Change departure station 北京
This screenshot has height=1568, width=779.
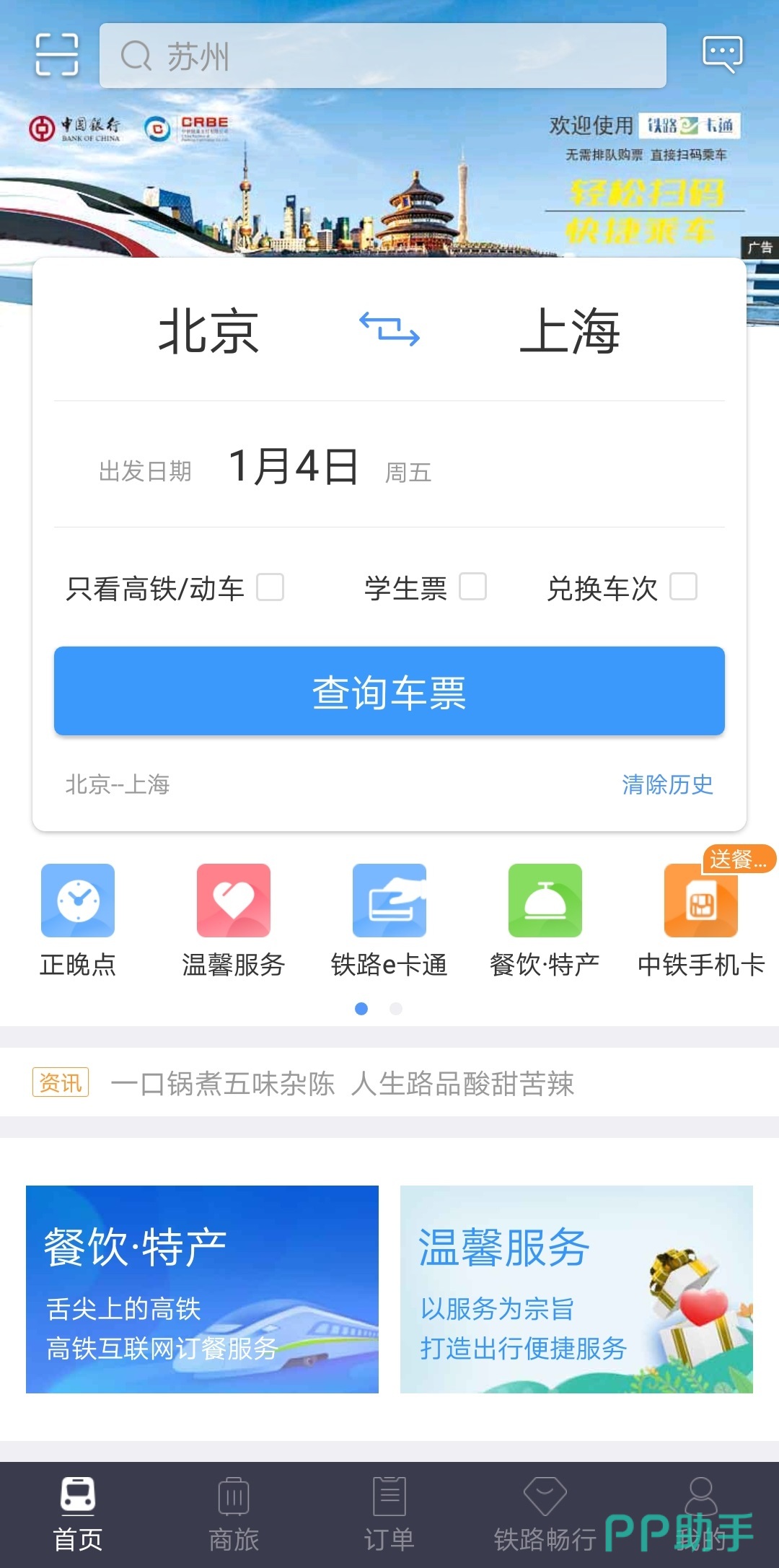pyautogui.click(x=208, y=331)
